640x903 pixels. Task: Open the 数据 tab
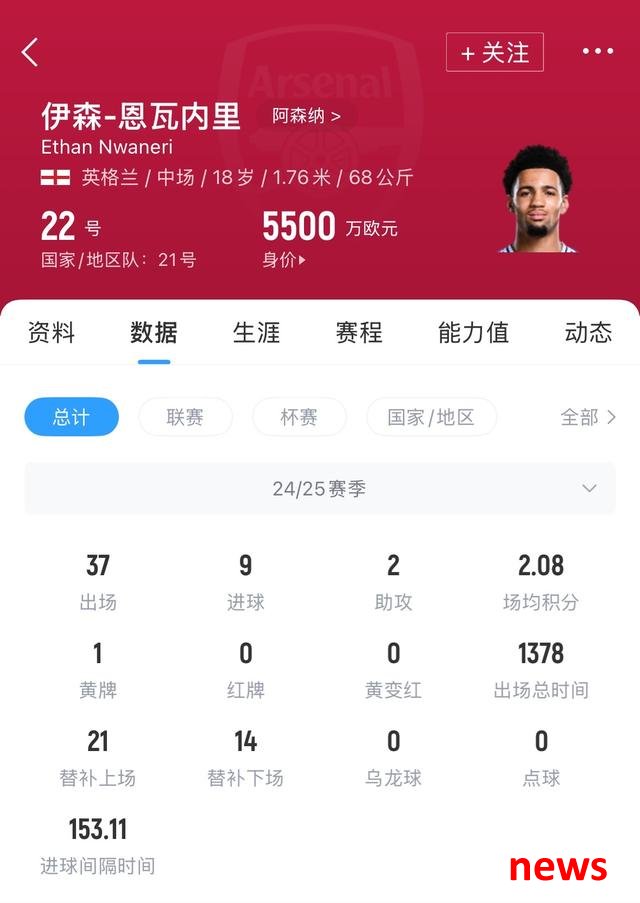tap(154, 333)
